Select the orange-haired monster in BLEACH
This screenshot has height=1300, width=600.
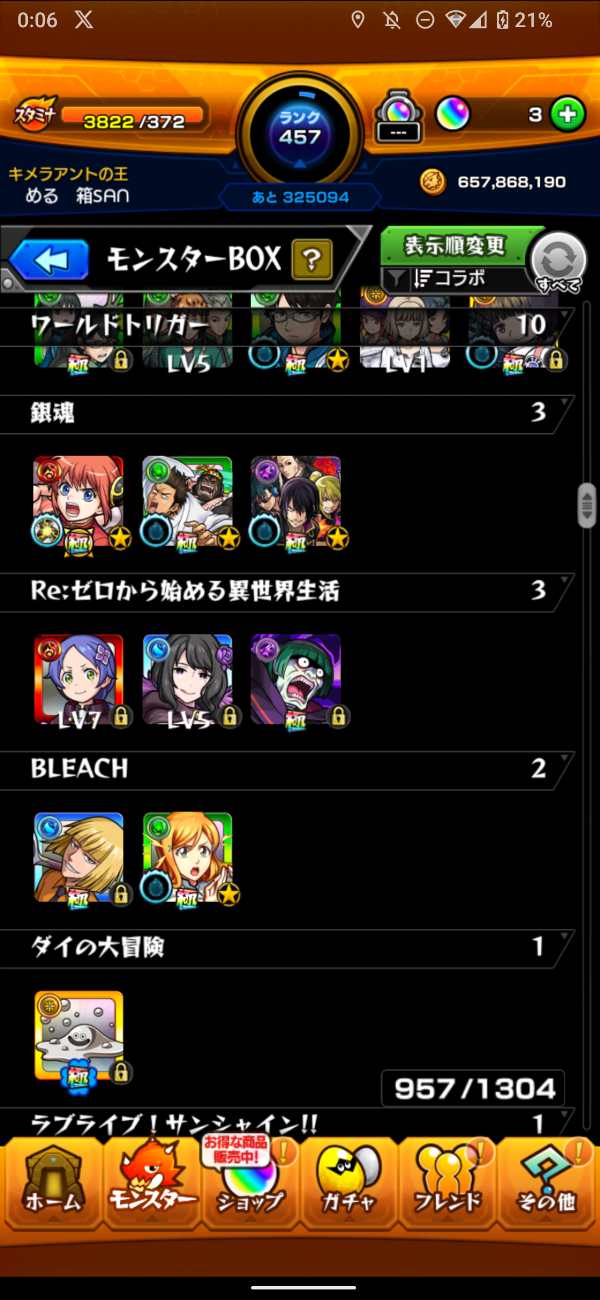[188, 857]
